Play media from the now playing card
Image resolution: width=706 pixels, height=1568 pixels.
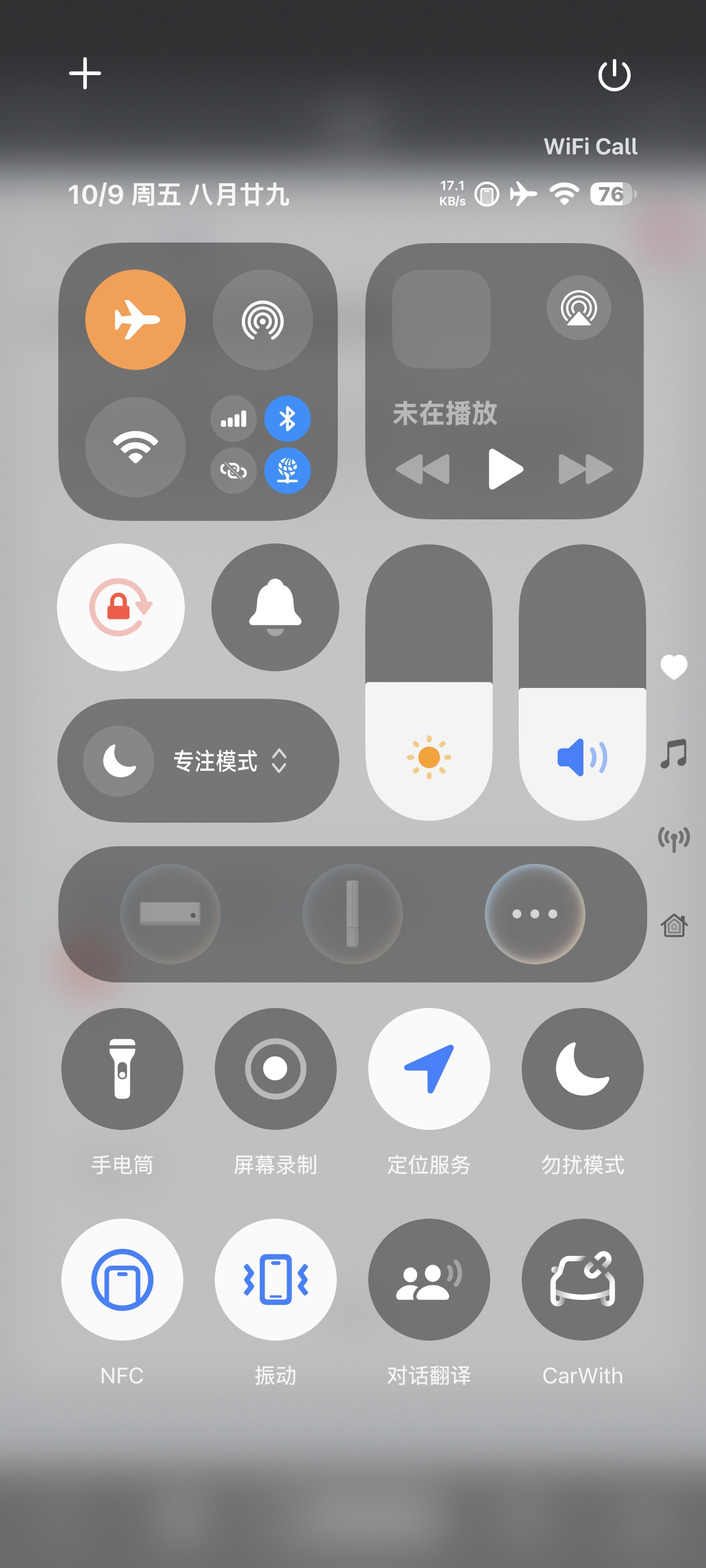click(505, 469)
